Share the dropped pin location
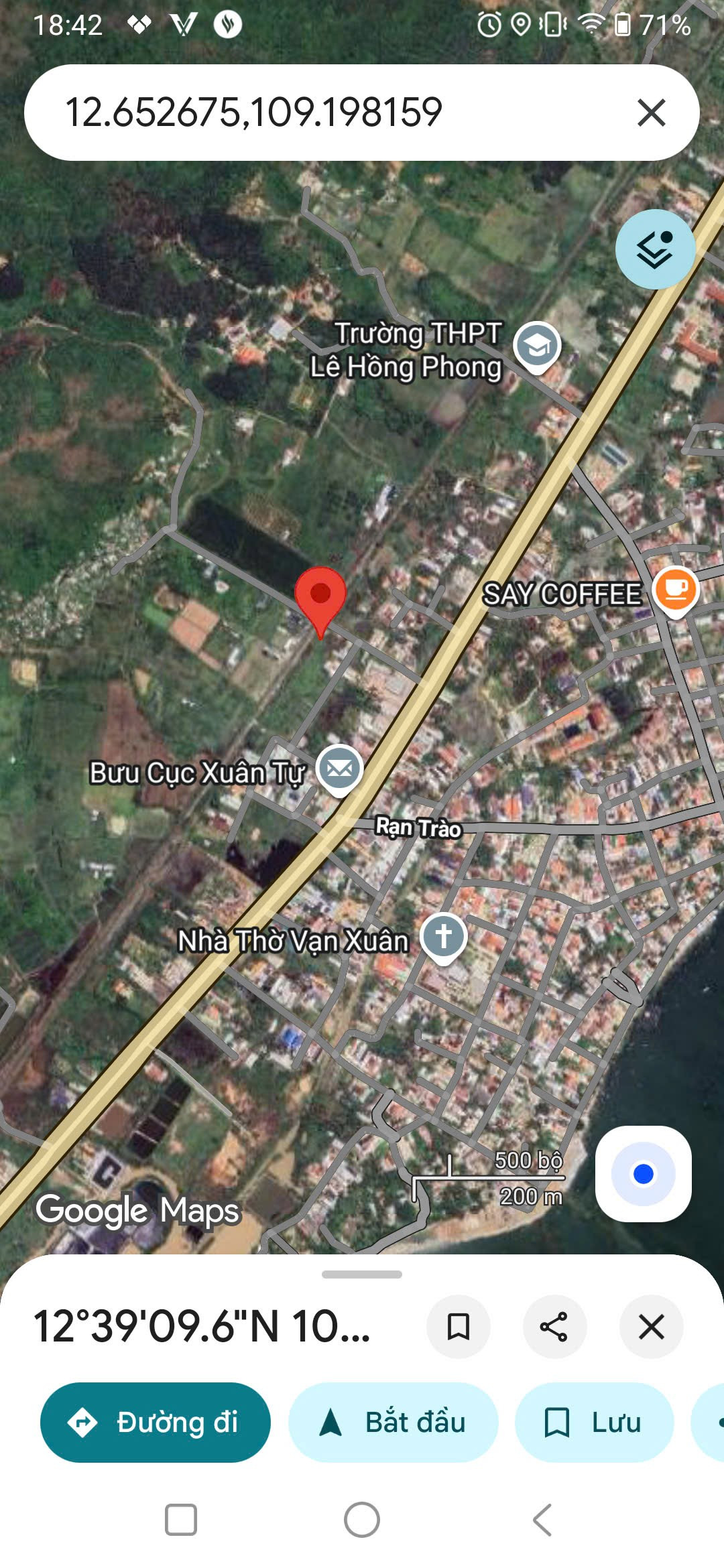 point(554,1327)
